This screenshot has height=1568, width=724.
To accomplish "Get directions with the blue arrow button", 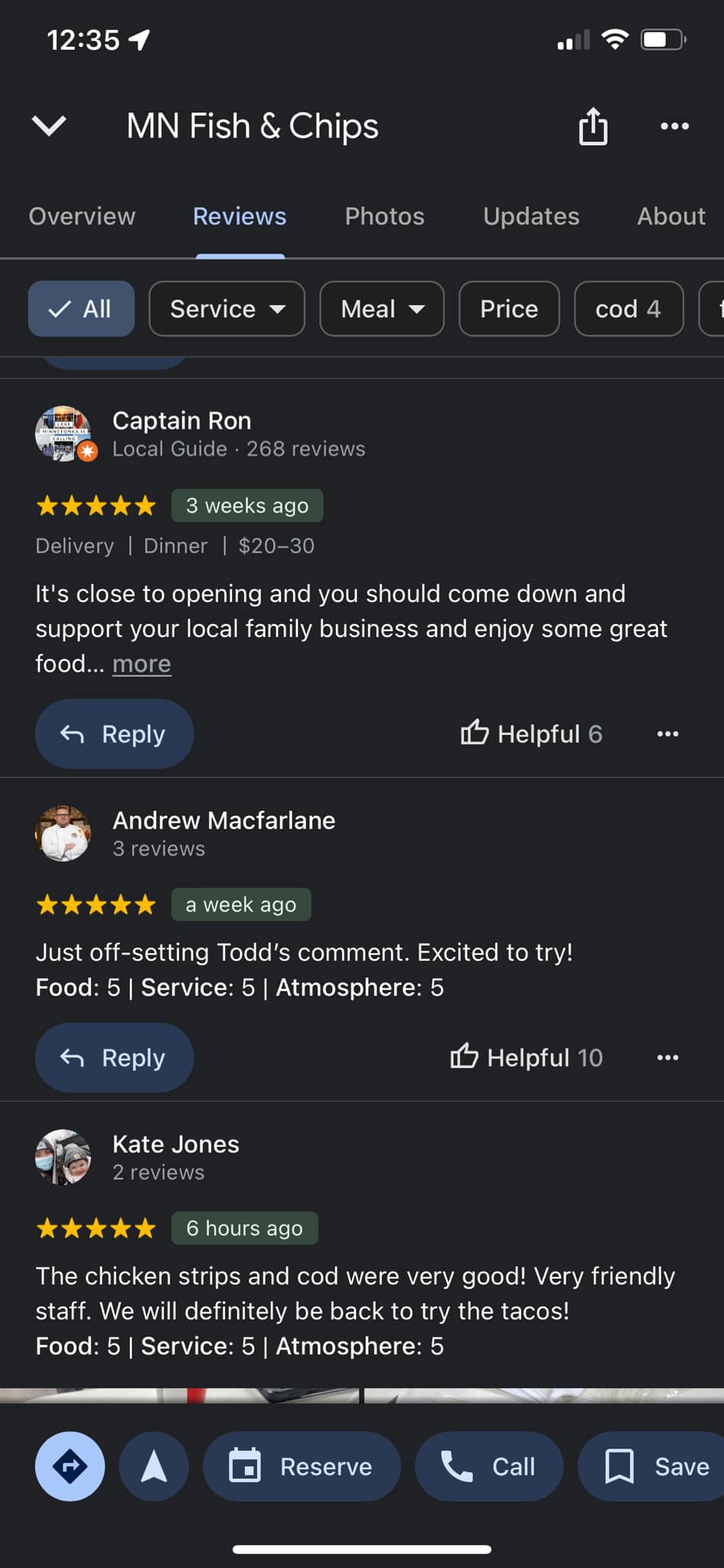I will click(x=70, y=1466).
